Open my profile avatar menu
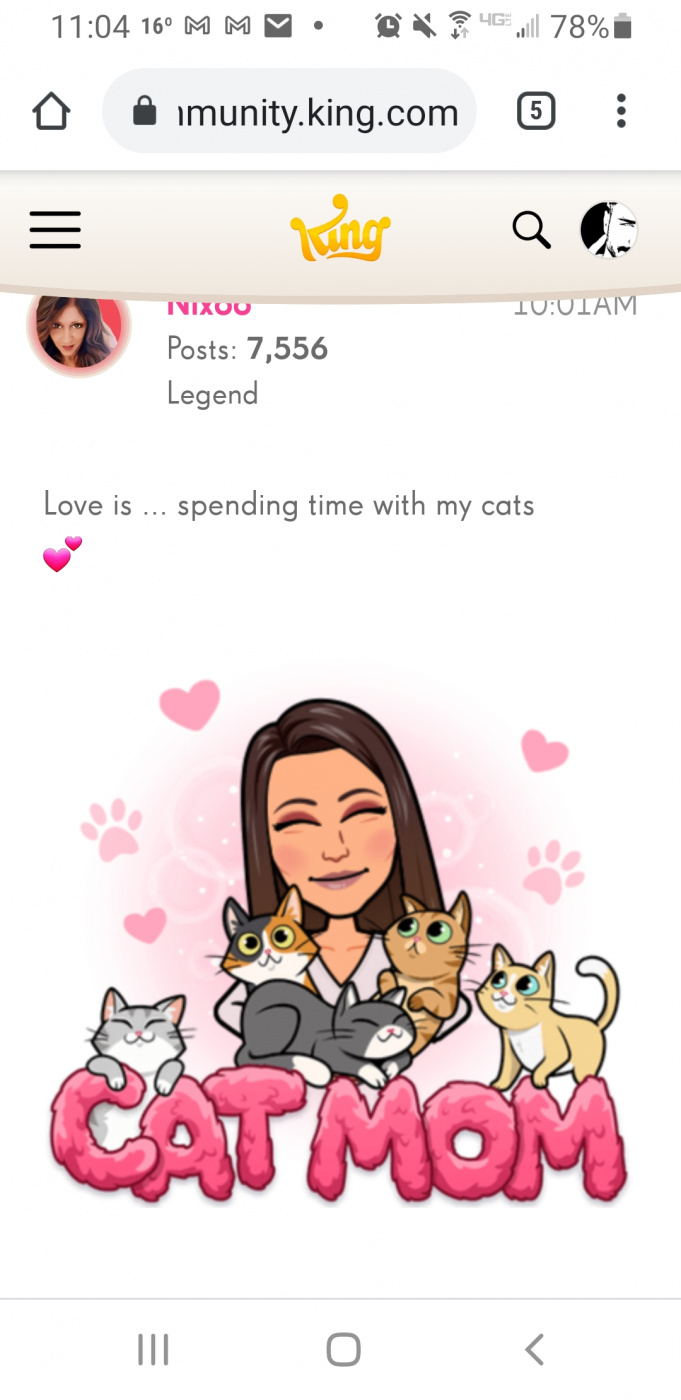This screenshot has width=681, height=1400. 609,230
